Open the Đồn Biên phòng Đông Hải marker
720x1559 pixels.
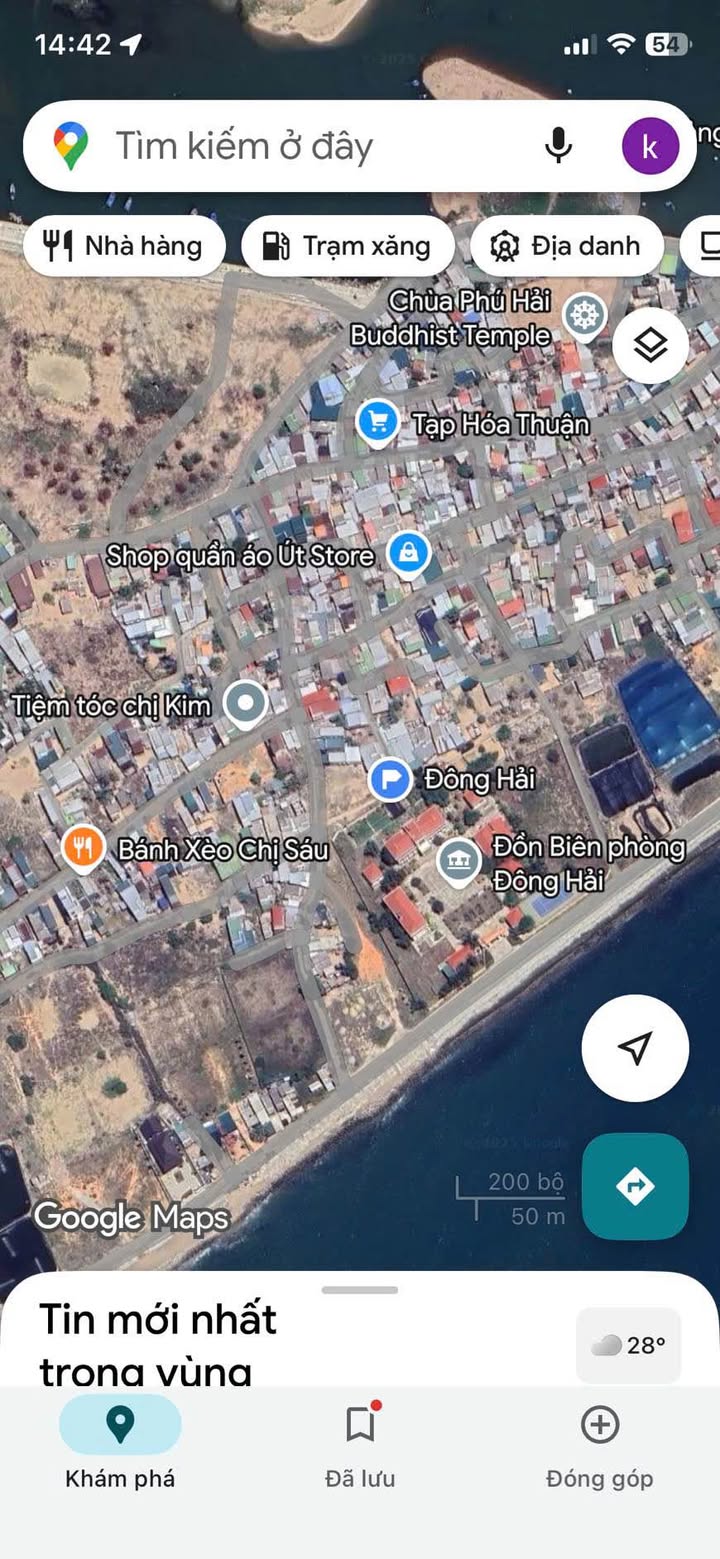pyautogui.click(x=459, y=860)
